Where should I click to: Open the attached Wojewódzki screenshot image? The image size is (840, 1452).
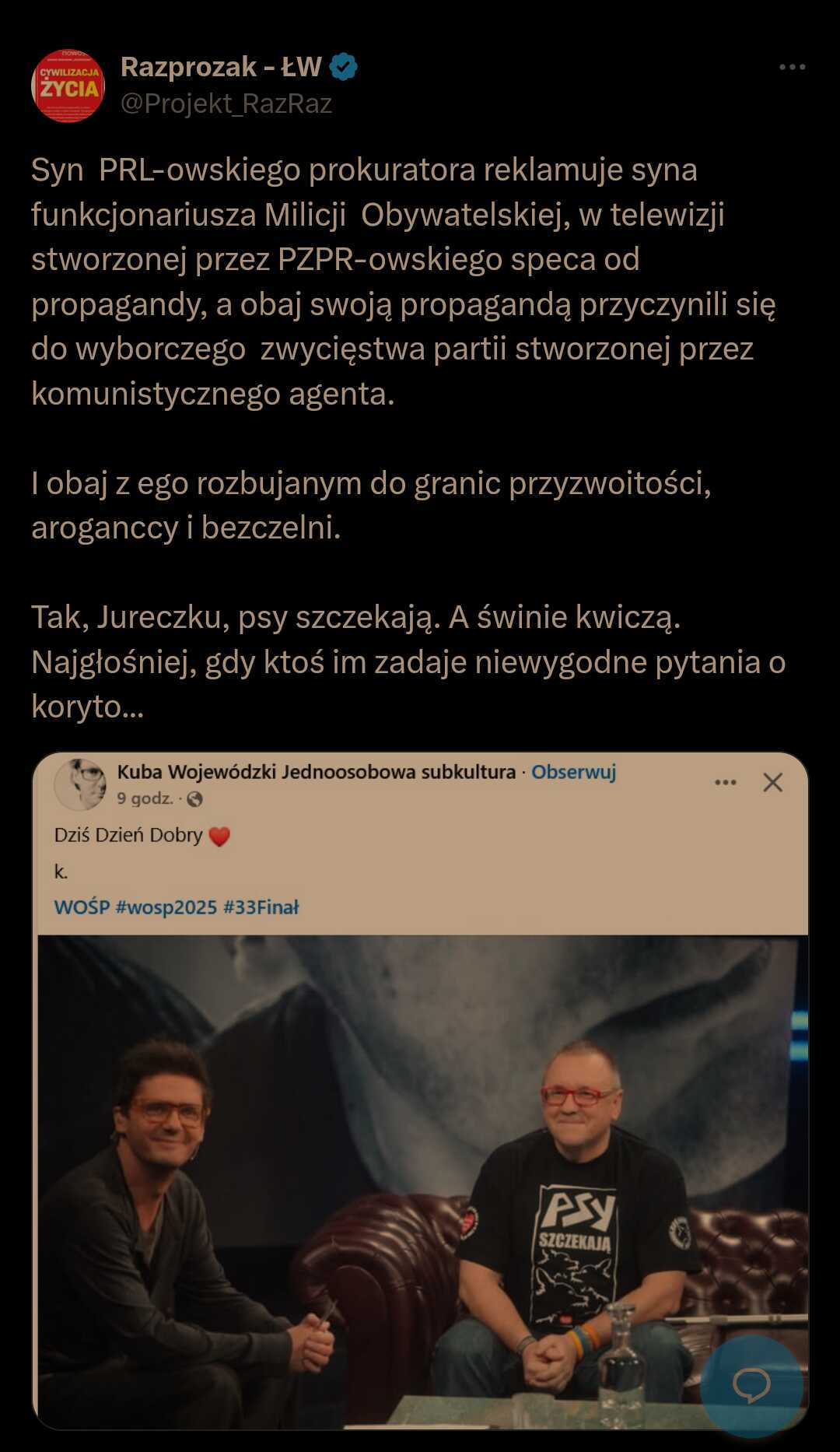point(420,1090)
